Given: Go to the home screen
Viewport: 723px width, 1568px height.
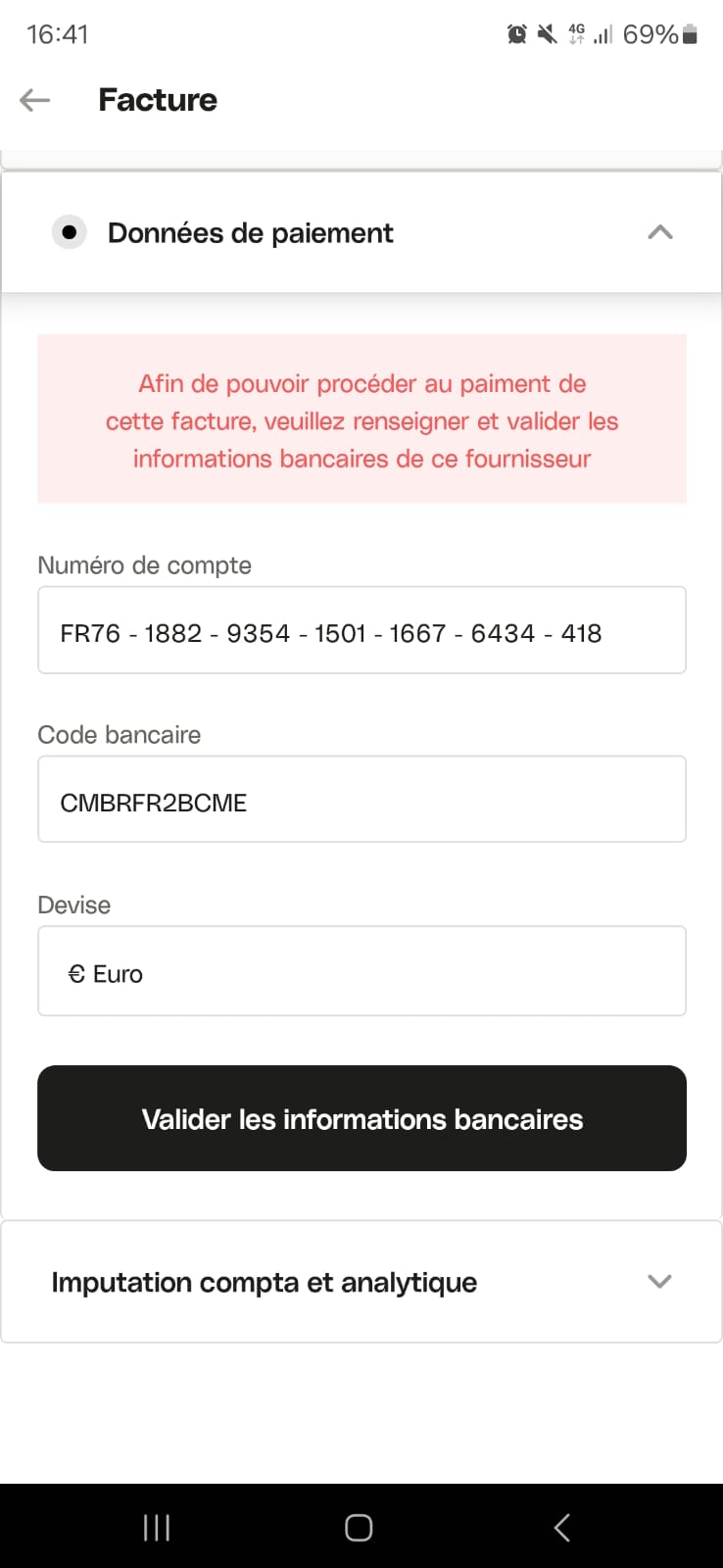Looking at the screenshot, I should (359, 1527).
